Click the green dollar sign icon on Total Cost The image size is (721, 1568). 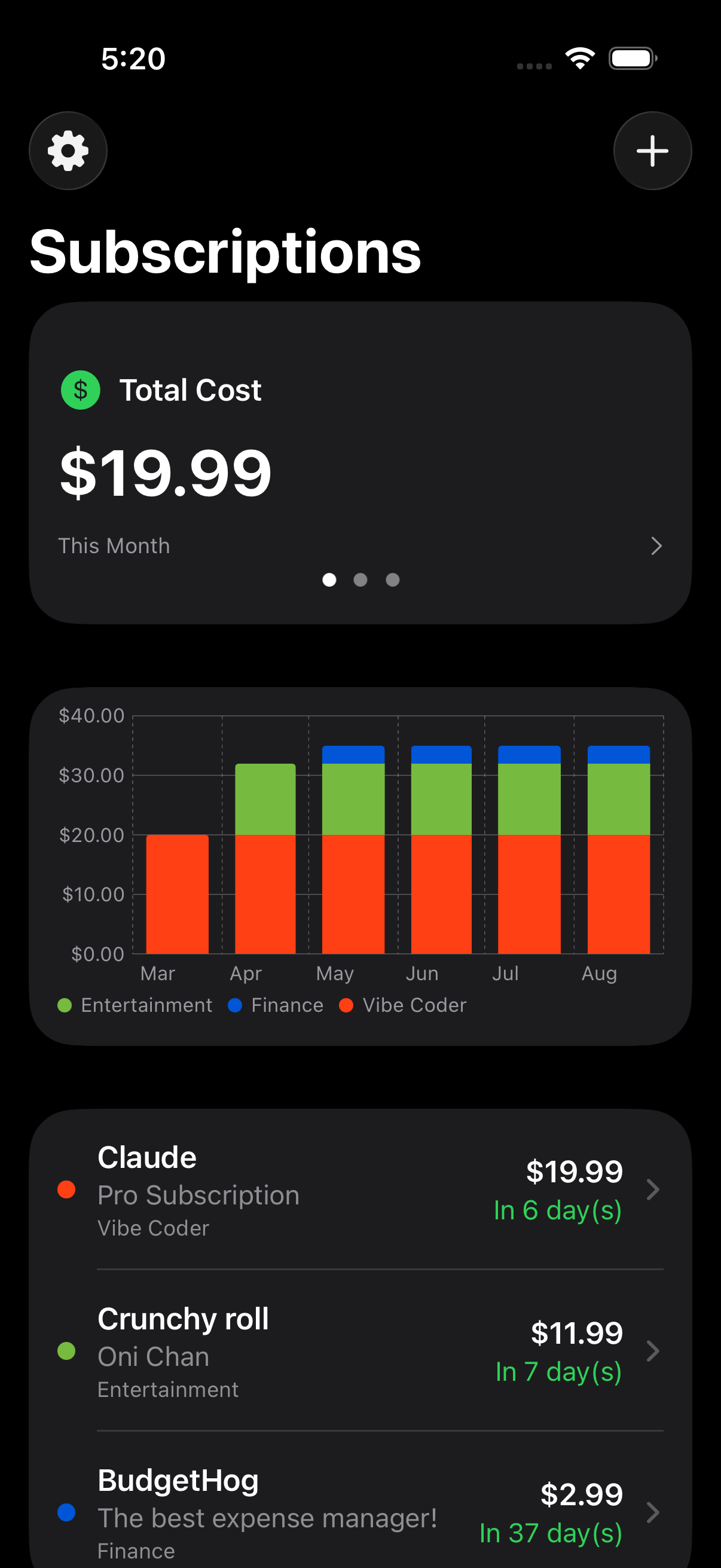click(x=80, y=389)
